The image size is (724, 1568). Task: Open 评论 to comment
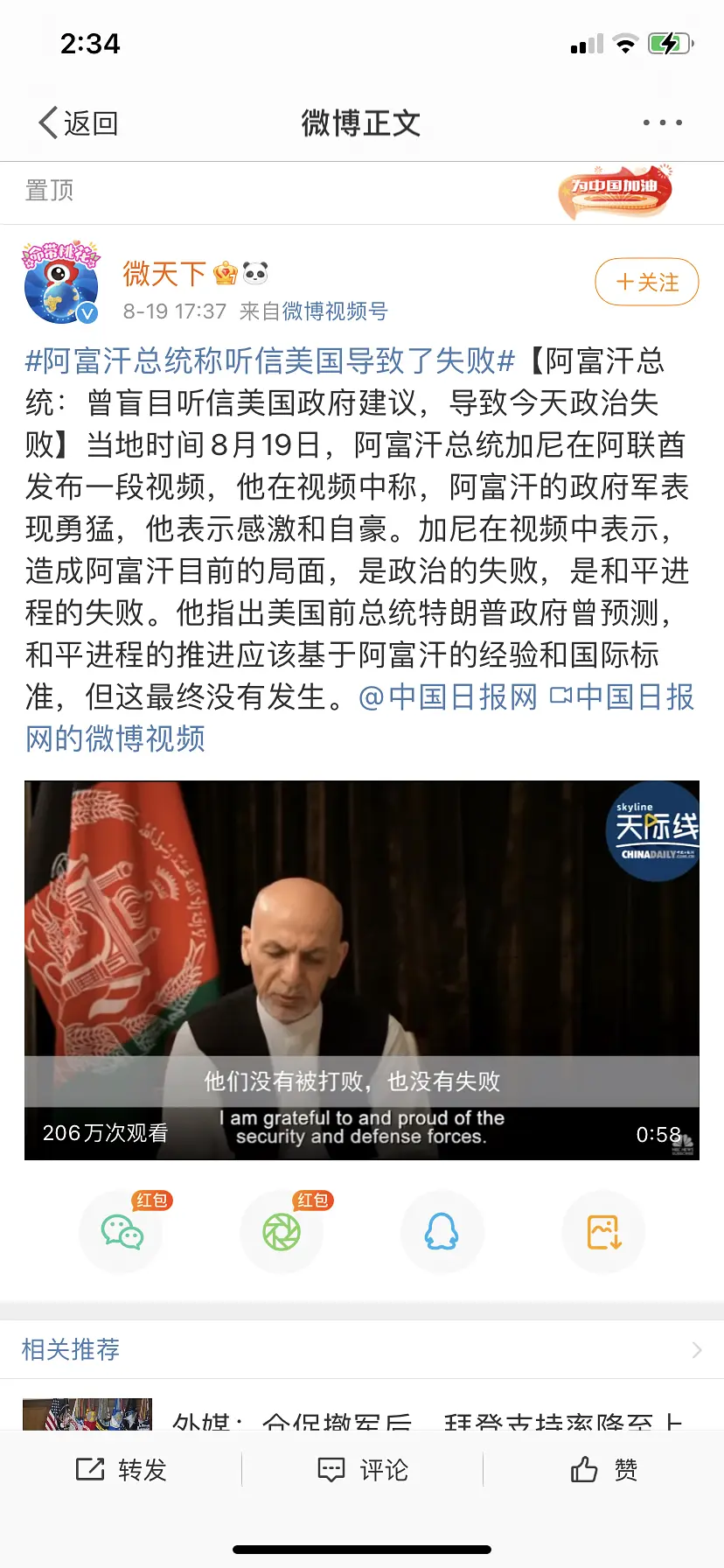(362, 1470)
